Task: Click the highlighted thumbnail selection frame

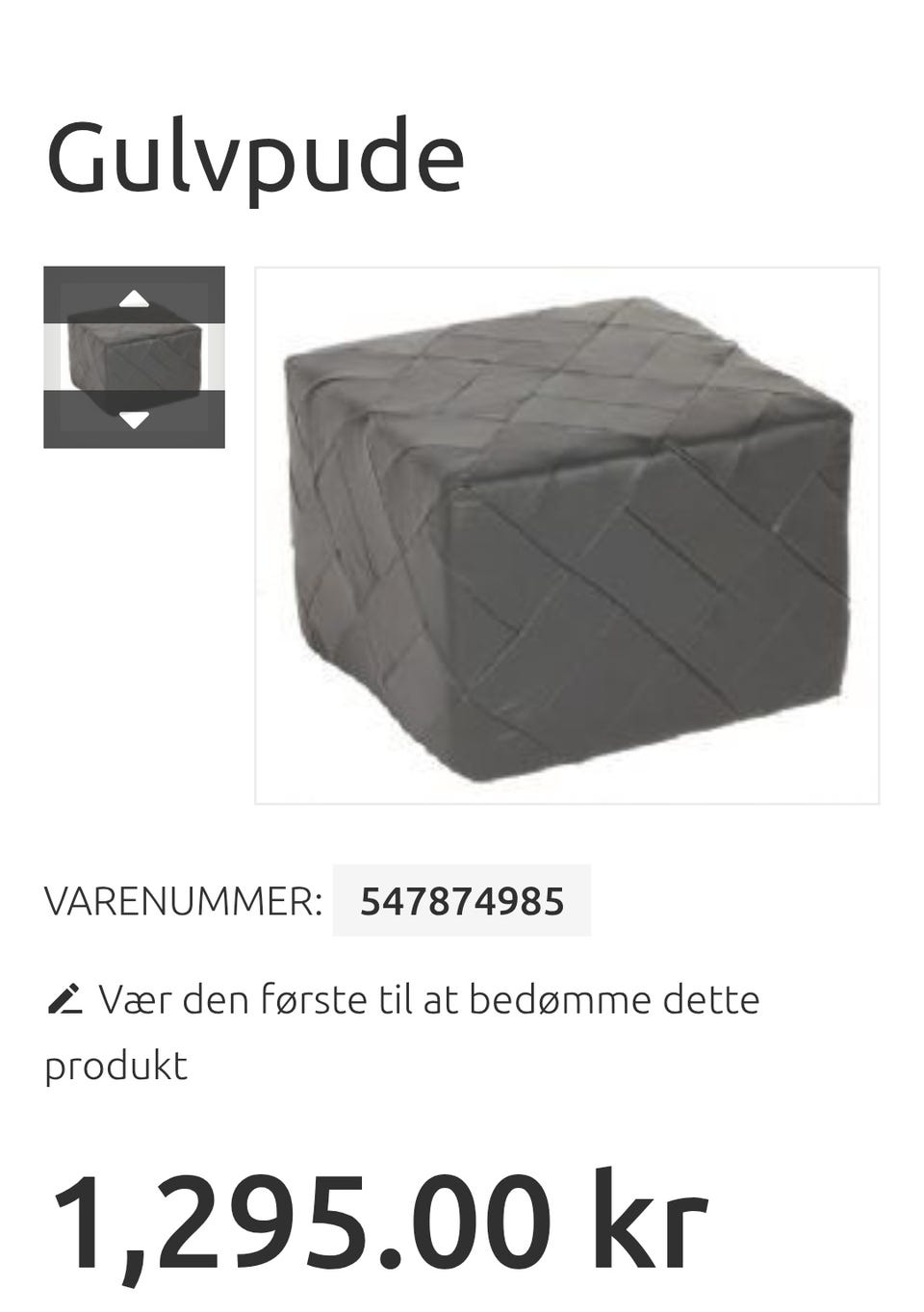Action: click(x=134, y=358)
